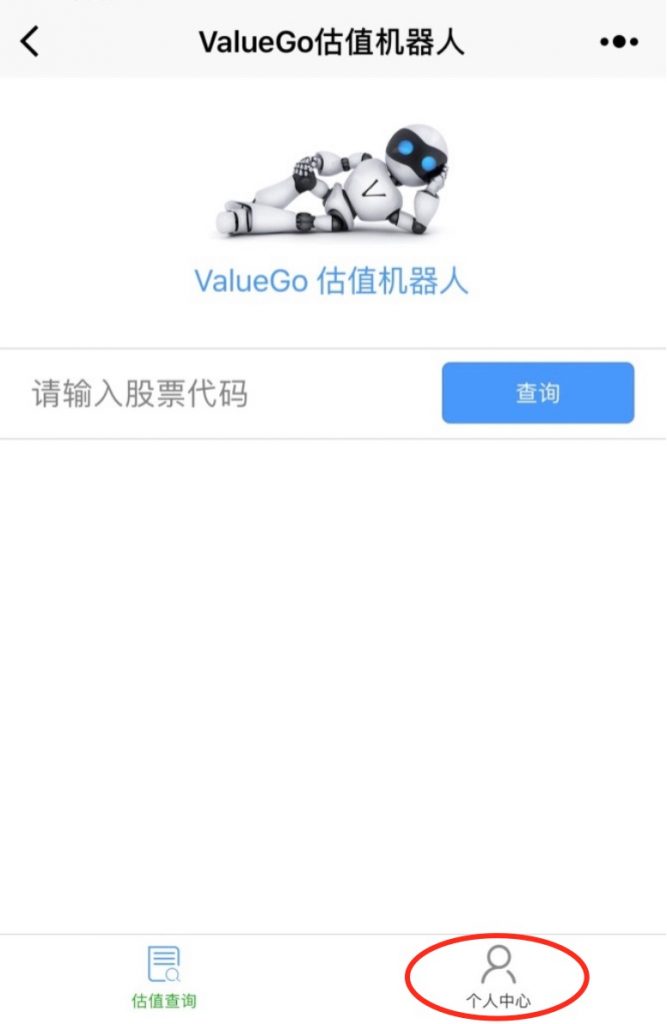Open the 个人中心 tab
Screen dimensions: 667x1024
click(x=498, y=976)
